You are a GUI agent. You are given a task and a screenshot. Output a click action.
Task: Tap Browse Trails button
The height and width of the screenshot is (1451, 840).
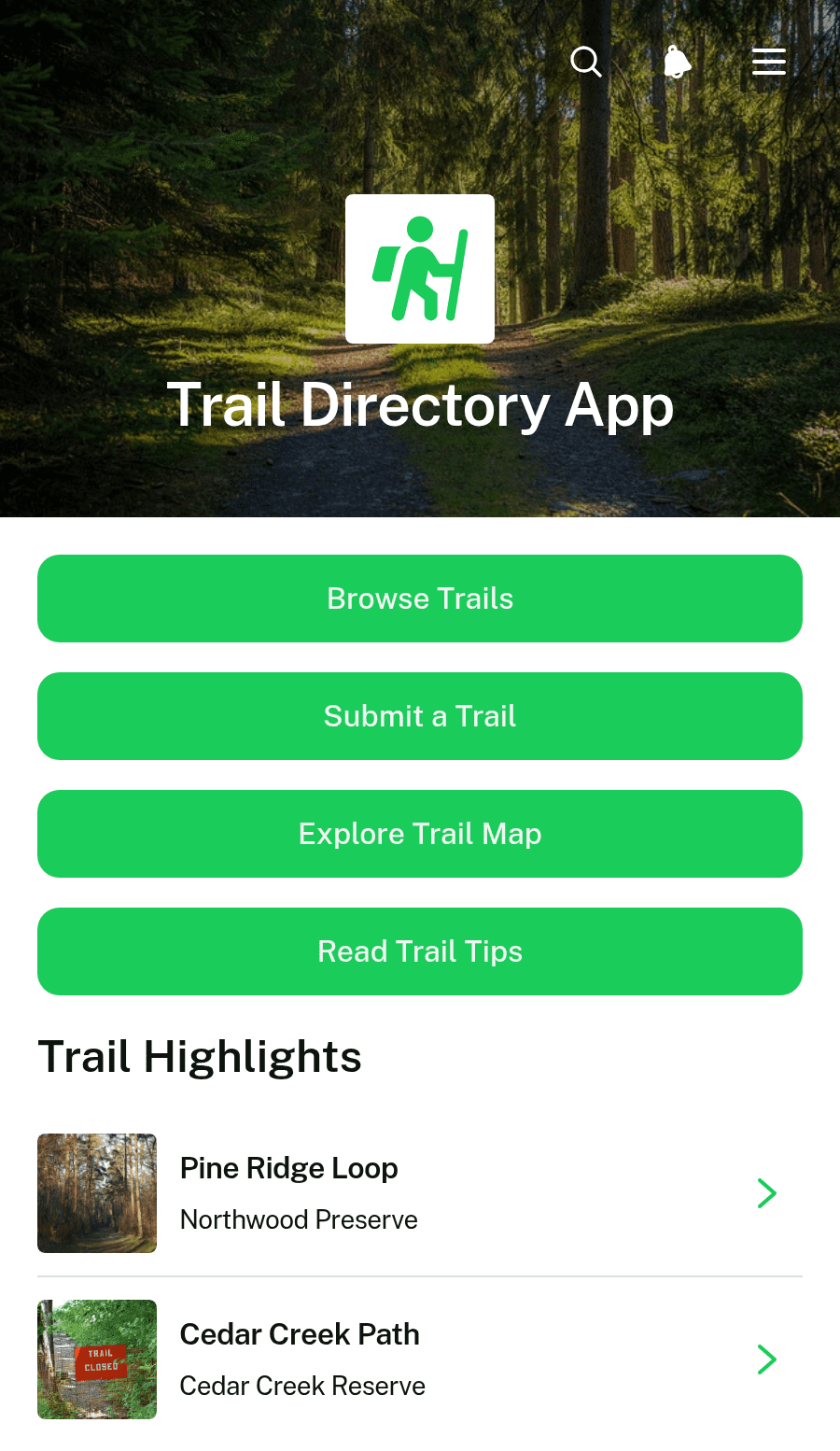tap(420, 599)
